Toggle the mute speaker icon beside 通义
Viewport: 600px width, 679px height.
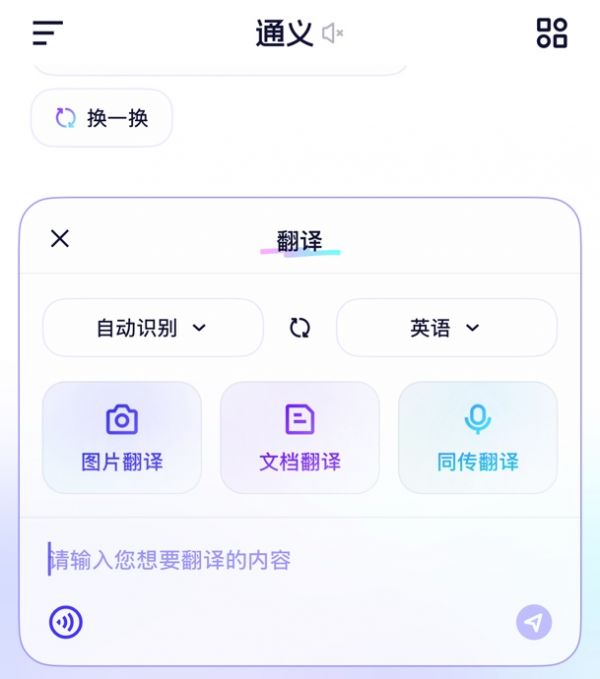point(333,34)
